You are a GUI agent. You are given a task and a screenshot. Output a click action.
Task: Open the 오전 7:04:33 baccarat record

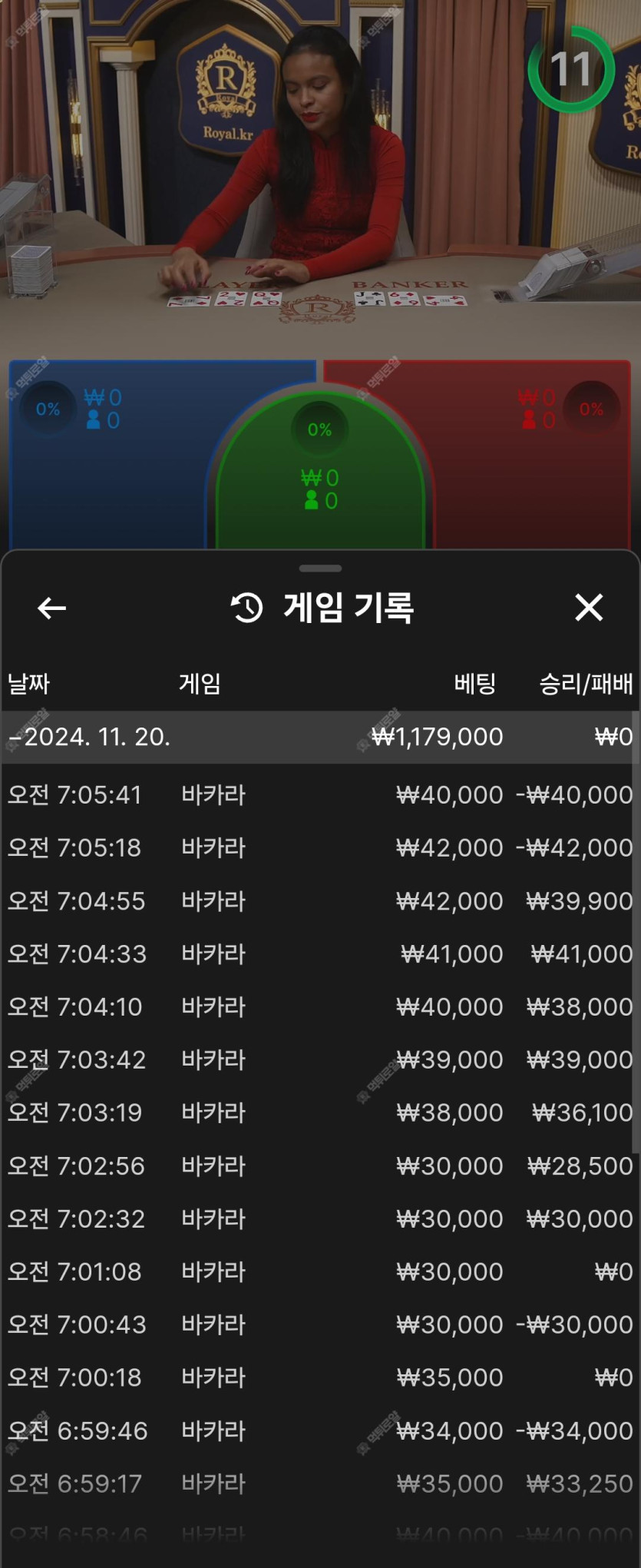(319, 953)
